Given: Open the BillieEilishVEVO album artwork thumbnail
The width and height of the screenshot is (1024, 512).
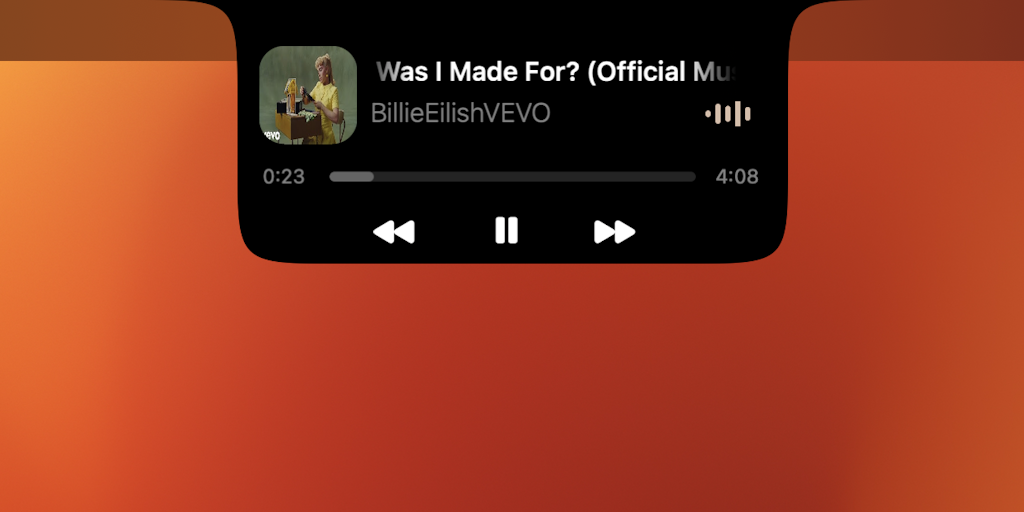Looking at the screenshot, I should click(x=308, y=96).
